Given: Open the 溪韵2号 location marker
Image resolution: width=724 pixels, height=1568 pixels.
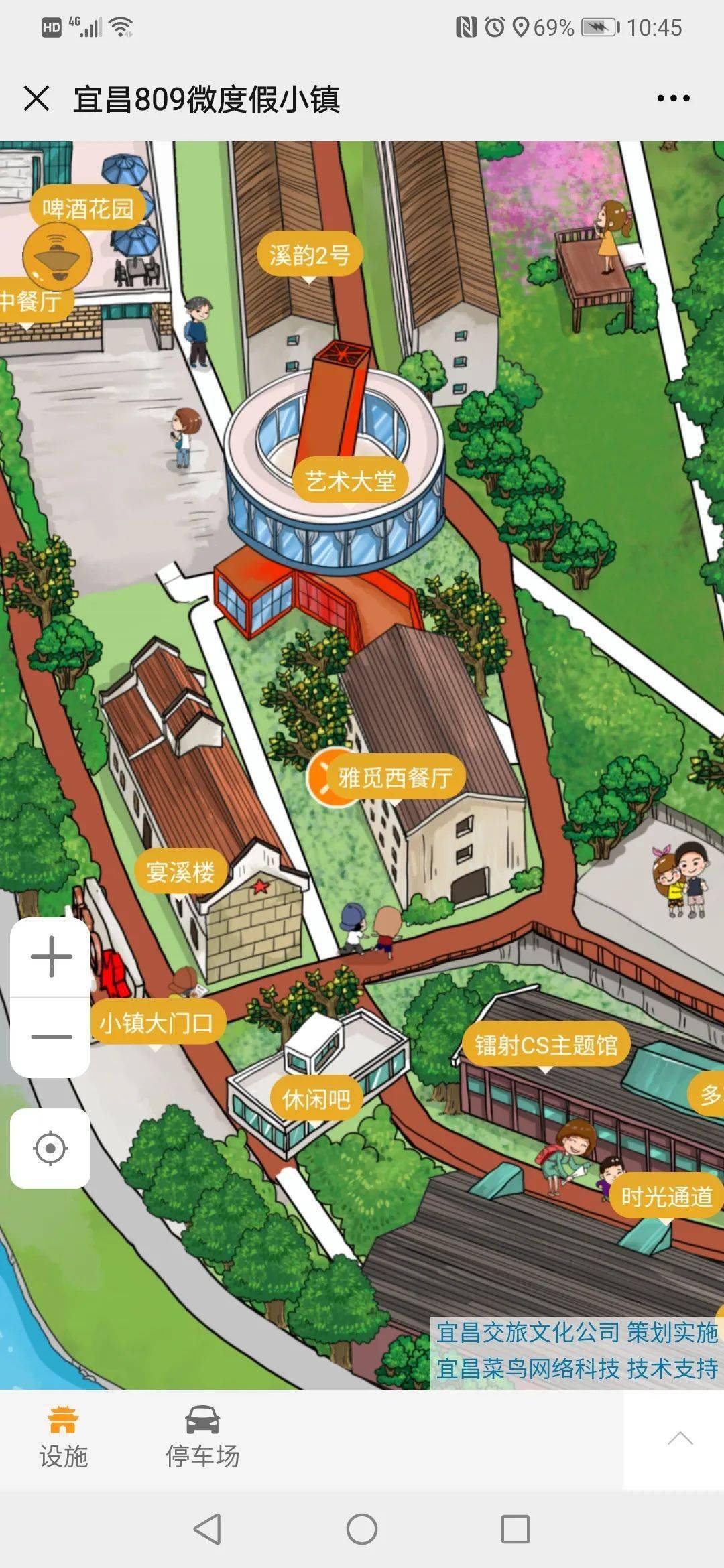Looking at the screenshot, I should click(x=309, y=255).
